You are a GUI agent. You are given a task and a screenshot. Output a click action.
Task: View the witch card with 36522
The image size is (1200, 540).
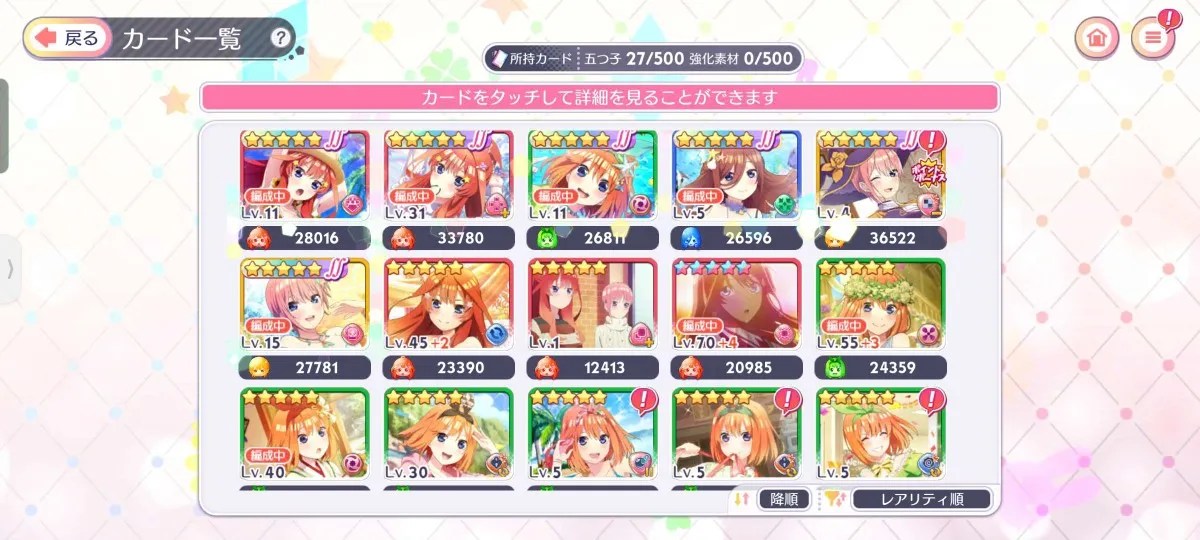(x=880, y=175)
